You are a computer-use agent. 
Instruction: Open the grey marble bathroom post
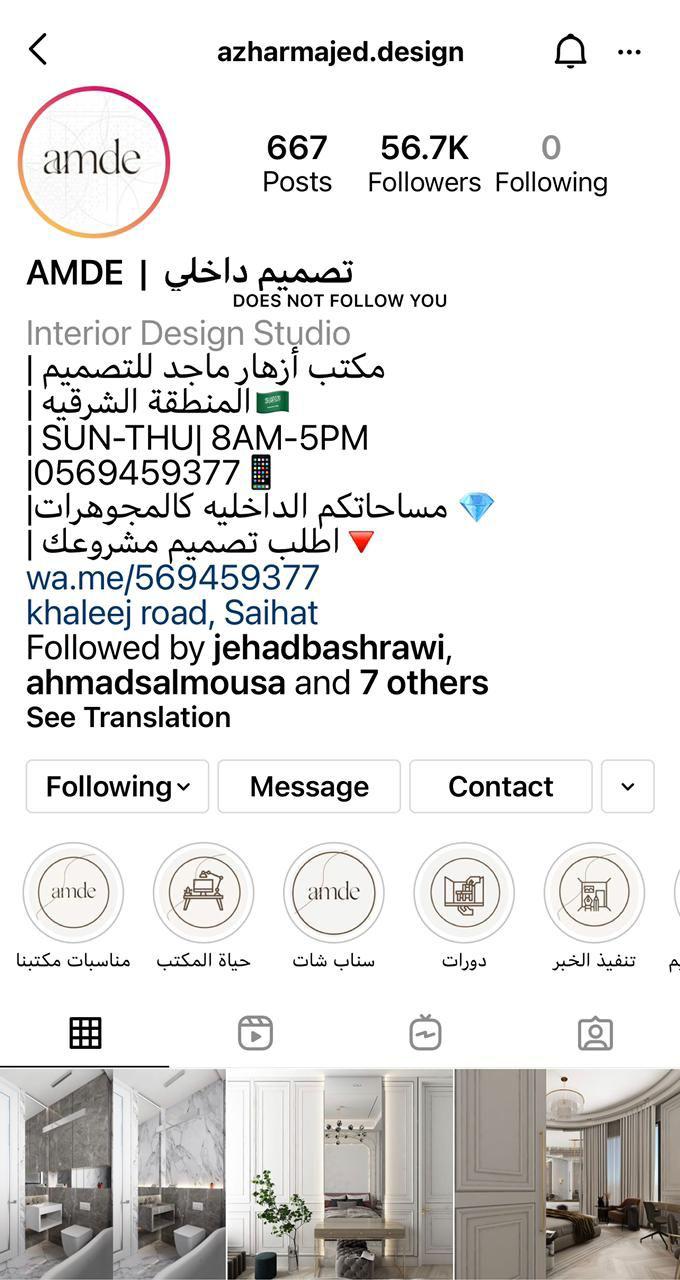[x=112, y=1174]
